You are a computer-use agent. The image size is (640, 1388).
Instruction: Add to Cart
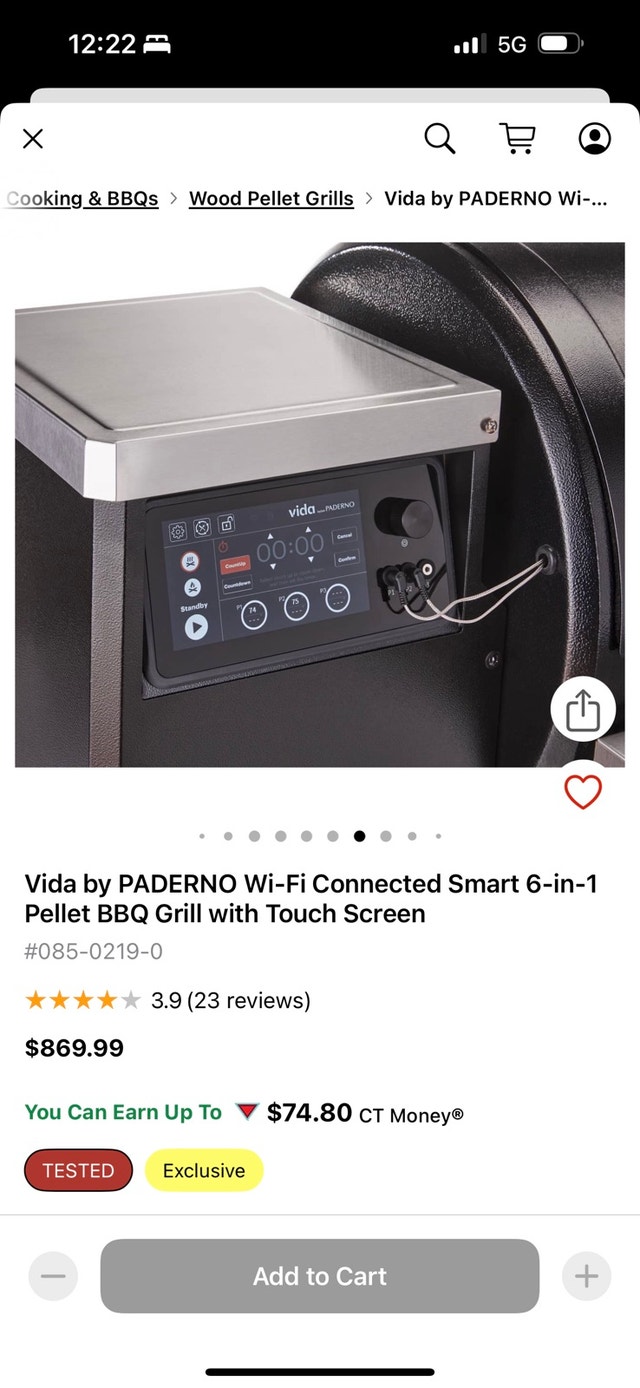tap(320, 1276)
